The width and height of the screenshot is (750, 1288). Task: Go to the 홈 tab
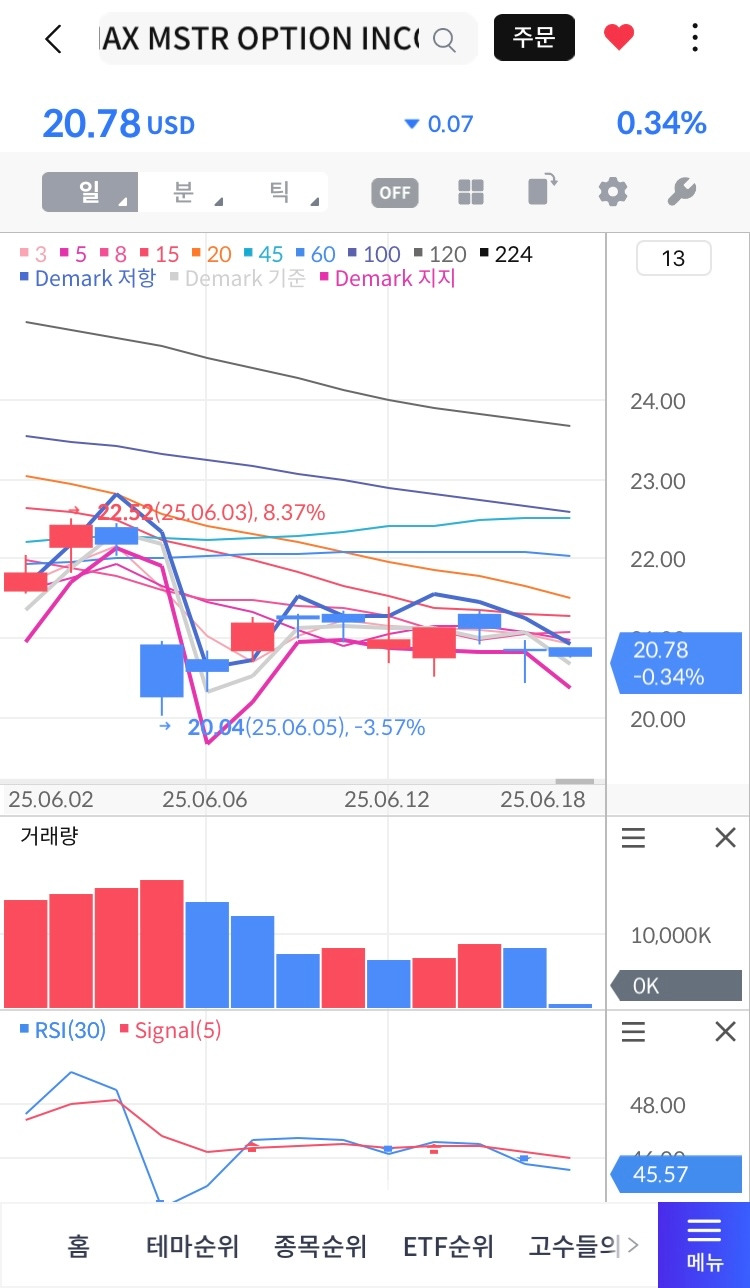point(78,1246)
